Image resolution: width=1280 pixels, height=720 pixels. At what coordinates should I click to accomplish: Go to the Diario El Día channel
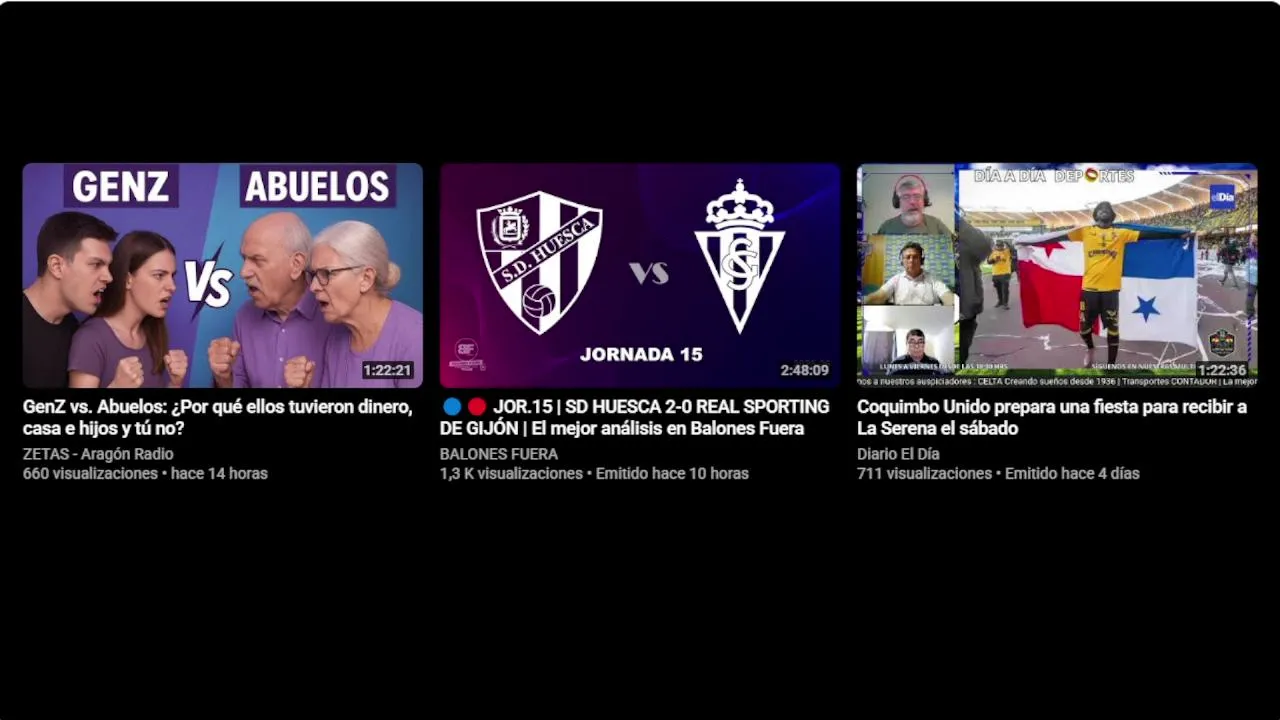(898, 454)
